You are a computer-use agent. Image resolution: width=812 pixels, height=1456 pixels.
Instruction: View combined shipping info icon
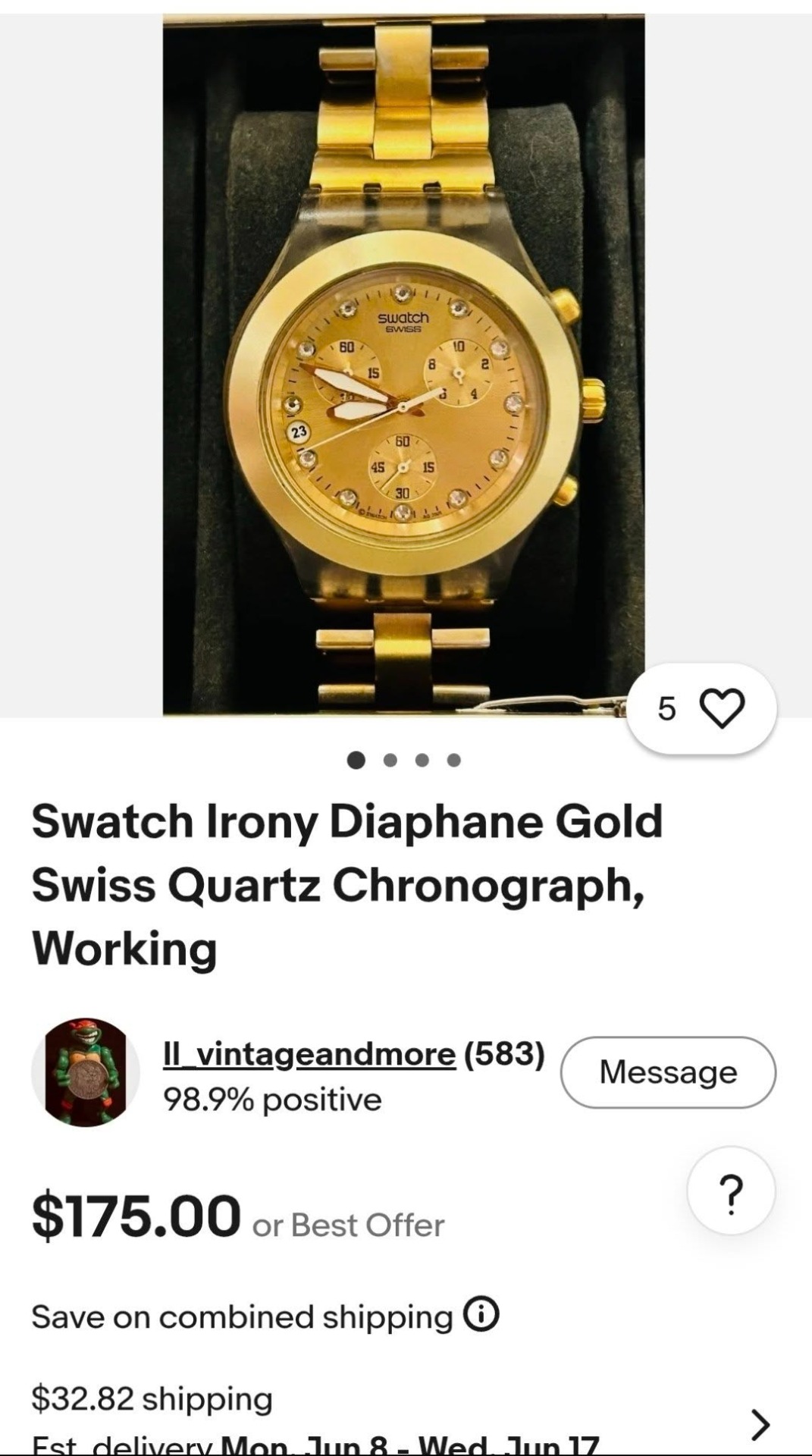(481, 1314)
